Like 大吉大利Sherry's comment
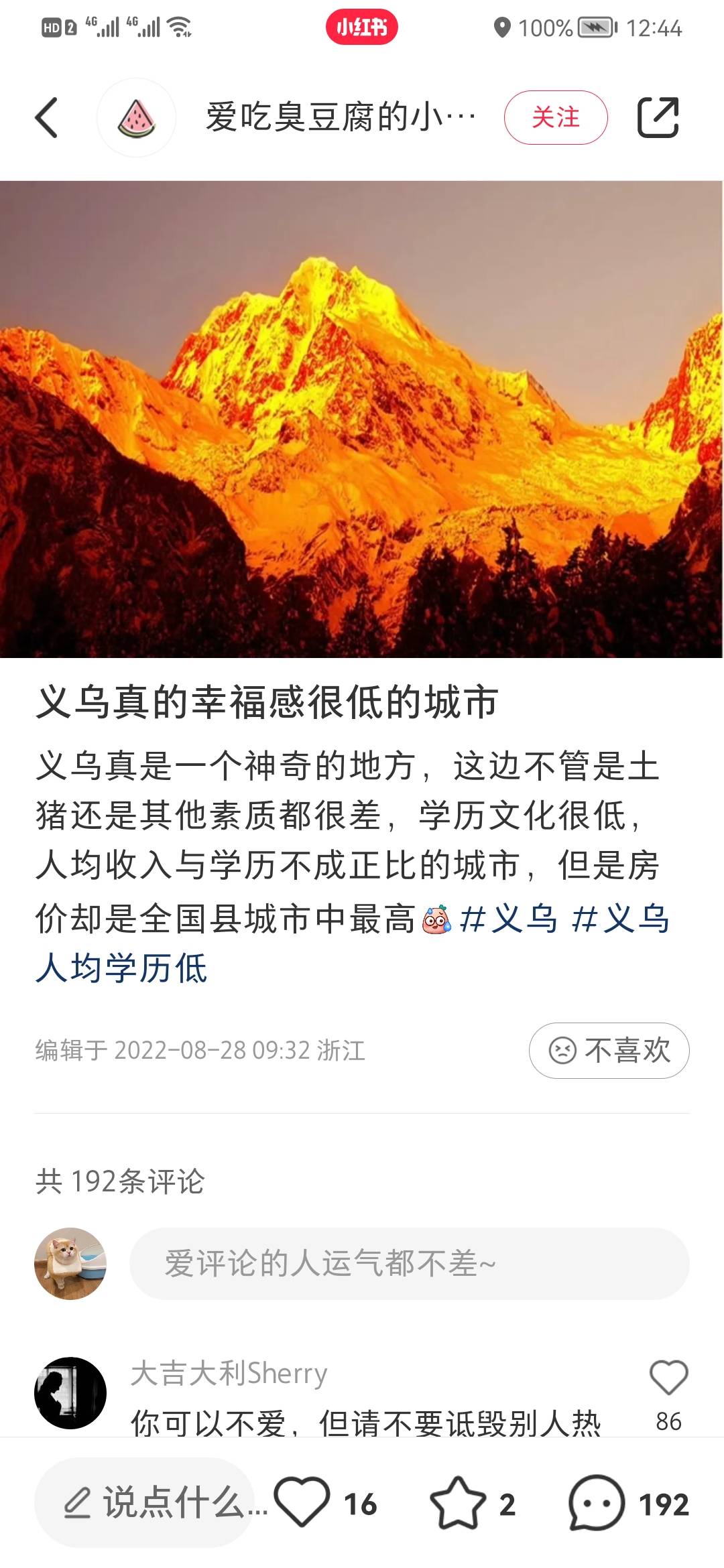Viewport: 724px width, 1568px height. tap(668, 1378)
